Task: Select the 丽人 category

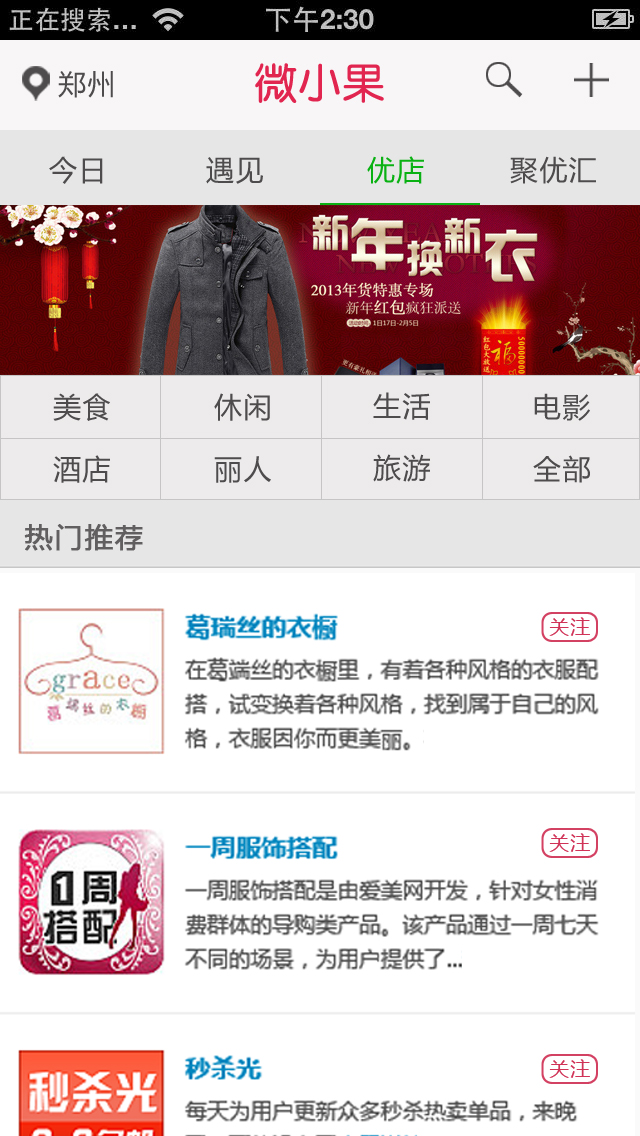Action: 241,469
